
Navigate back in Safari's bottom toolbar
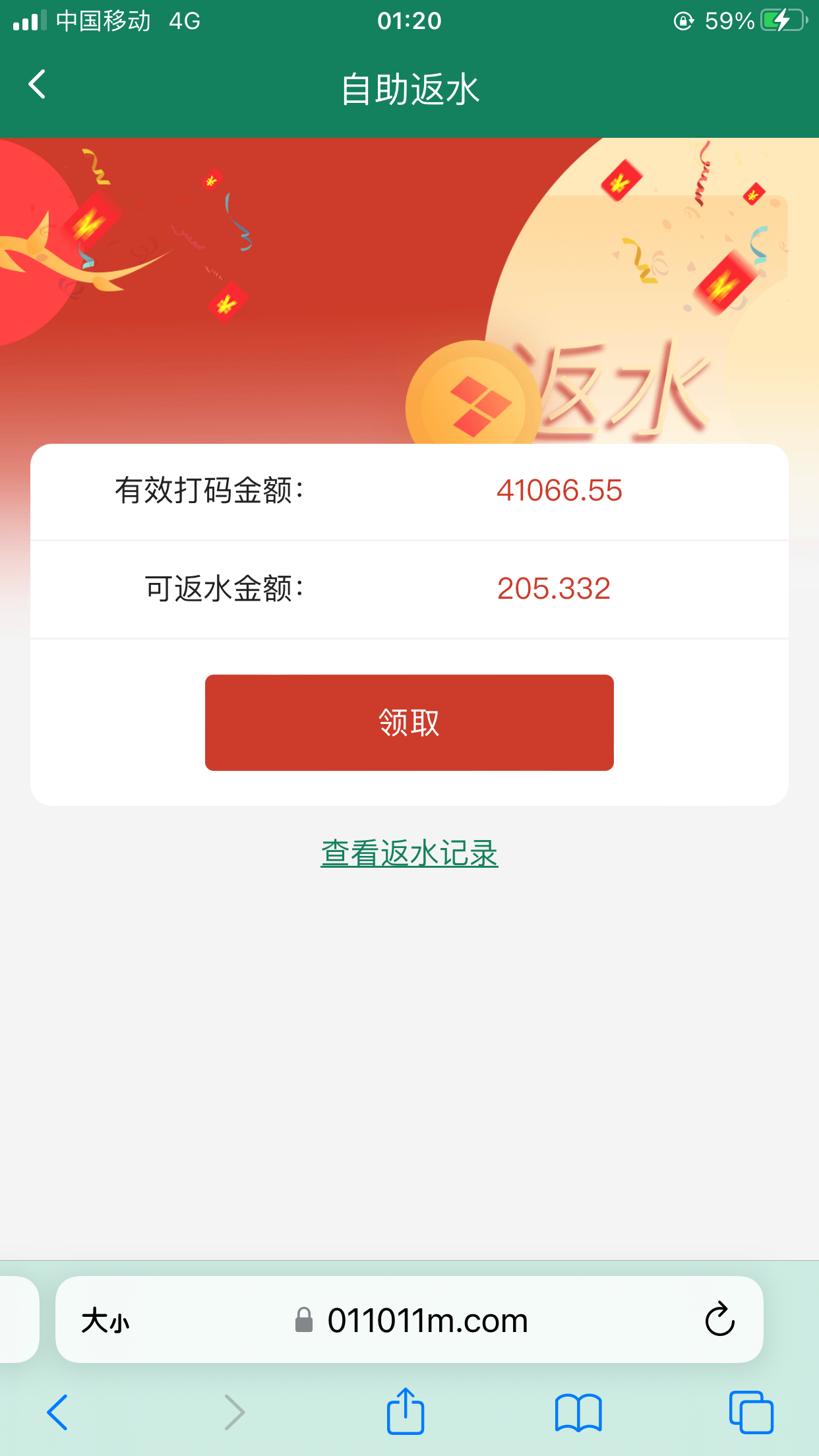[x=57, y=1412]
